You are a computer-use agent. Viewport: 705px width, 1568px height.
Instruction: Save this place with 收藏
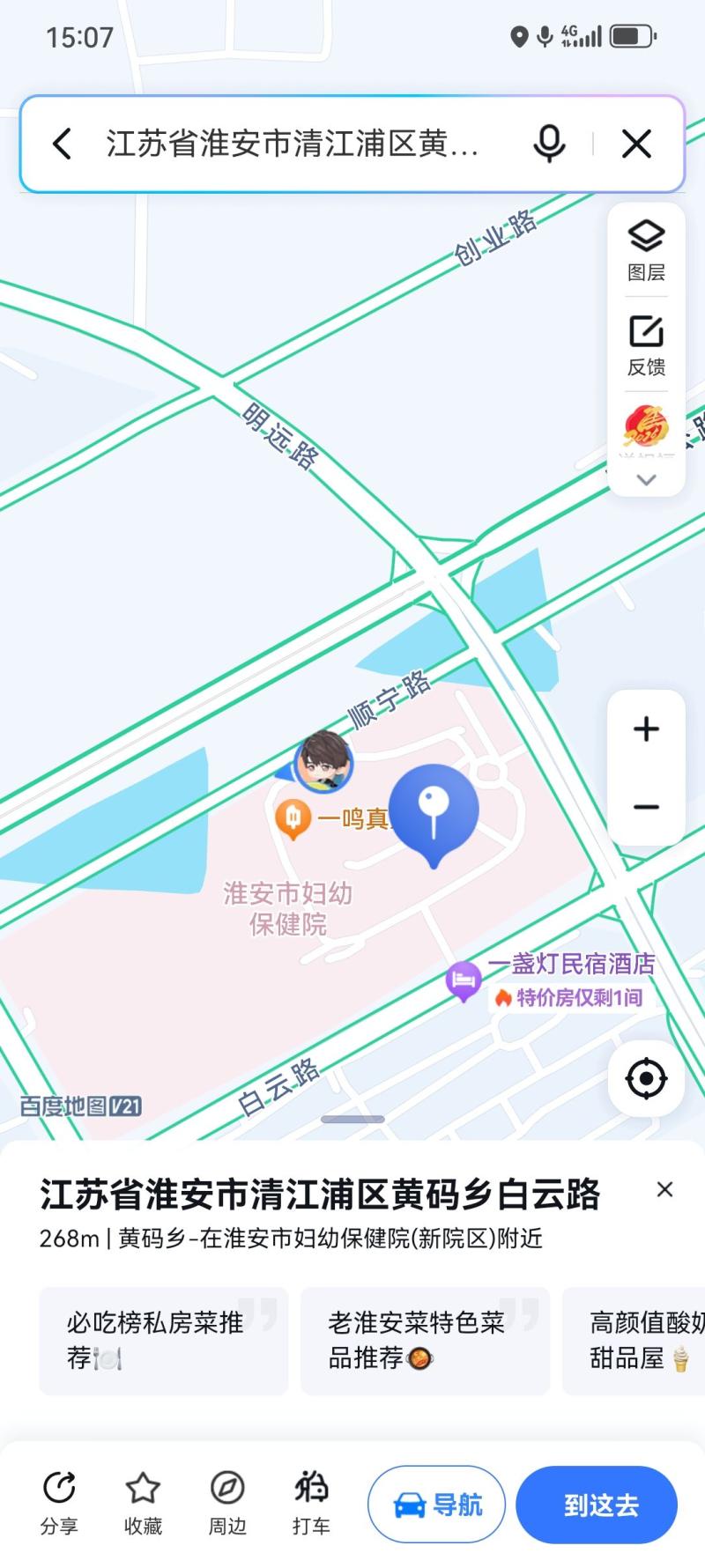tap(143, 1503)
